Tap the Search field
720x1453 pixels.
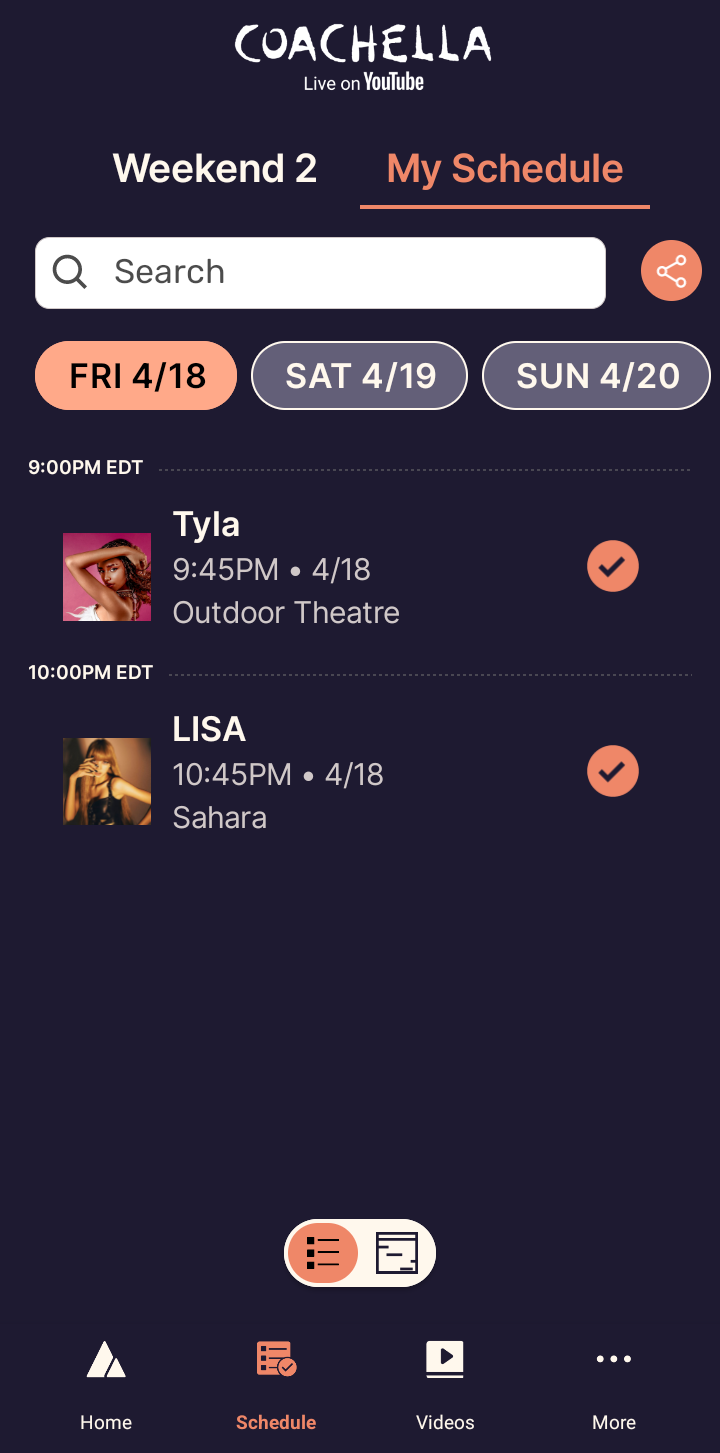320,272
